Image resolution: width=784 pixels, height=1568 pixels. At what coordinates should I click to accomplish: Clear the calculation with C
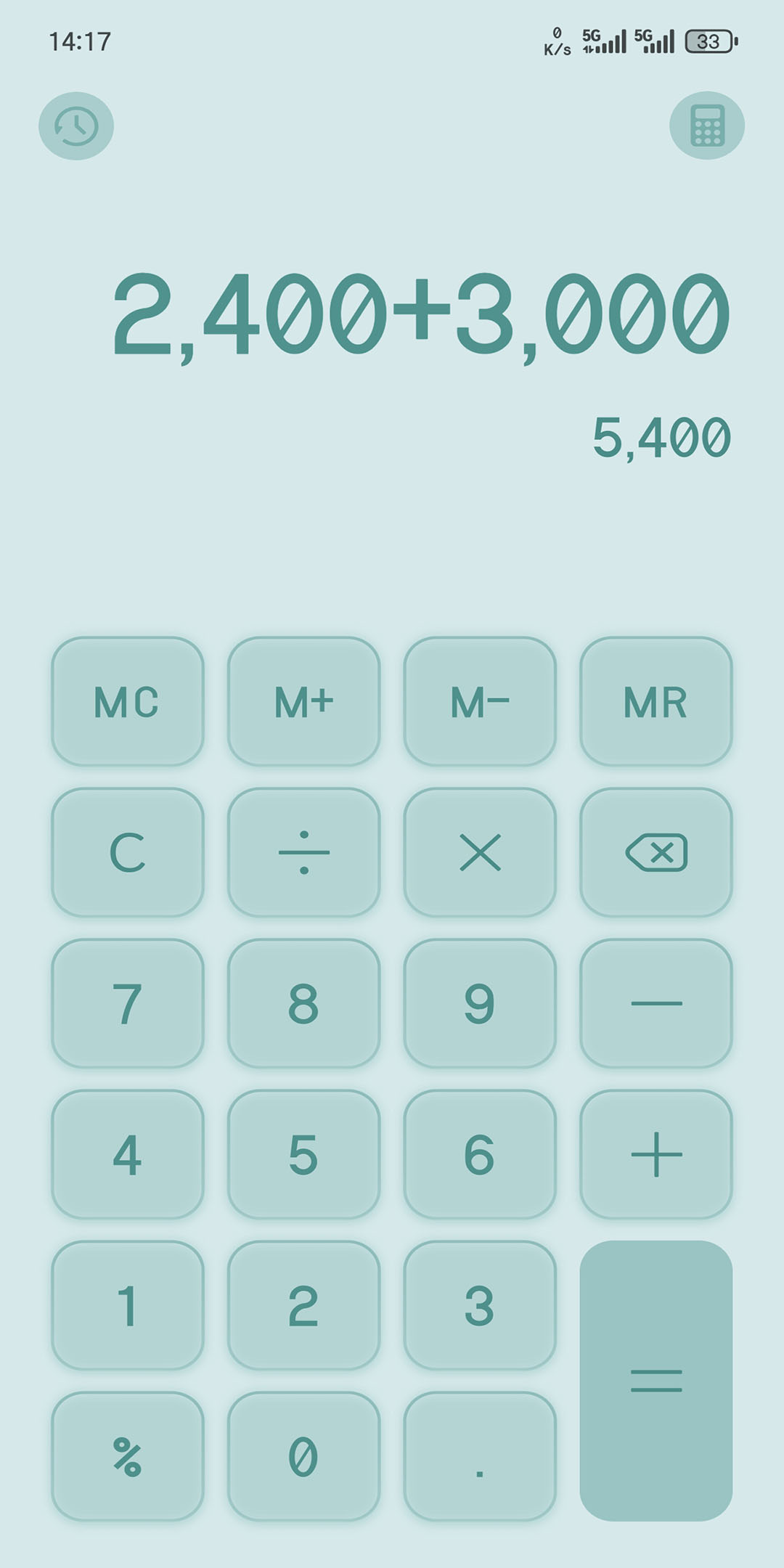pos(127,852)
